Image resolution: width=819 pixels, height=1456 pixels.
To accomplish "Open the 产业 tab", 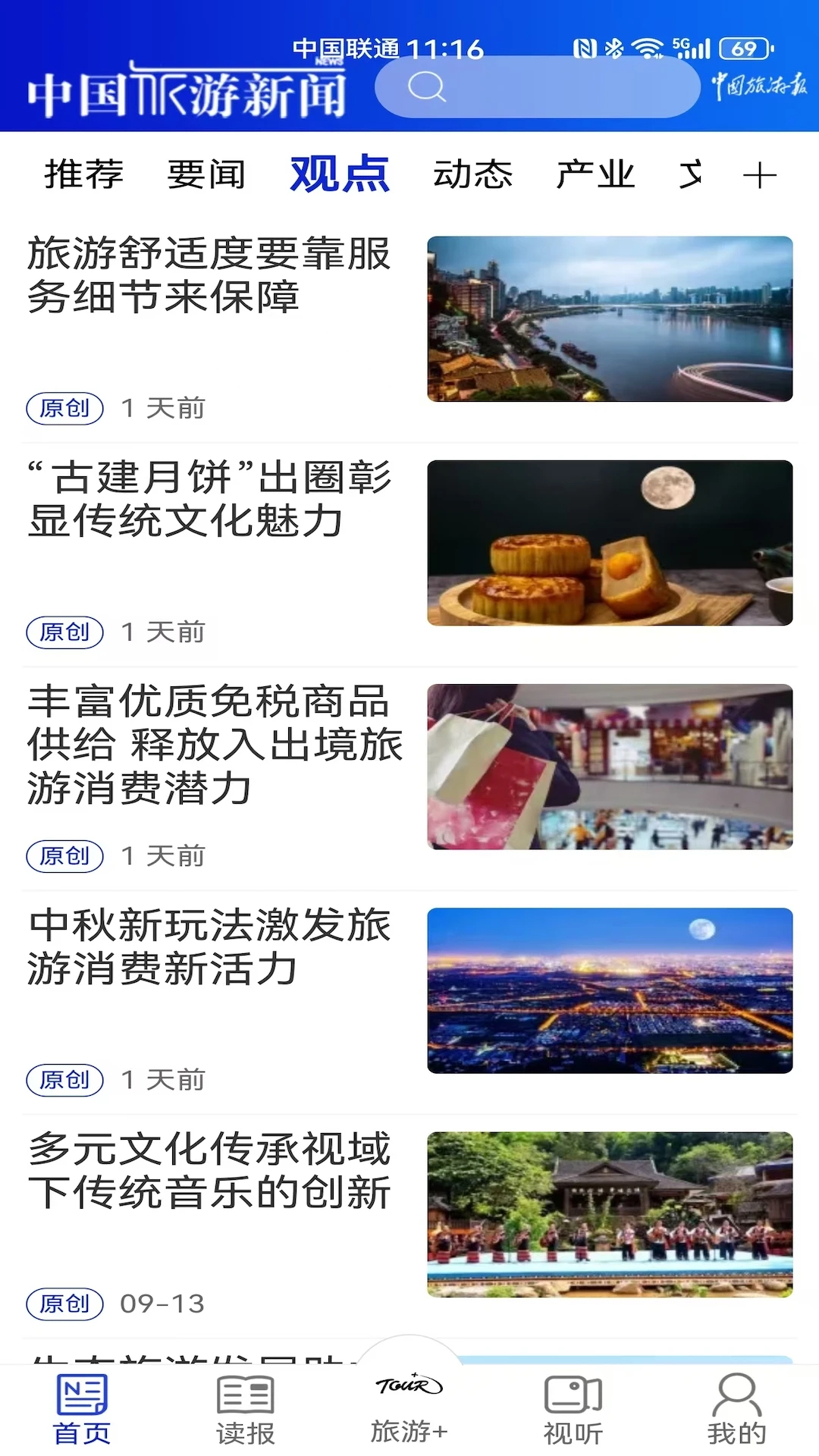I will click(x=595, y=174).
